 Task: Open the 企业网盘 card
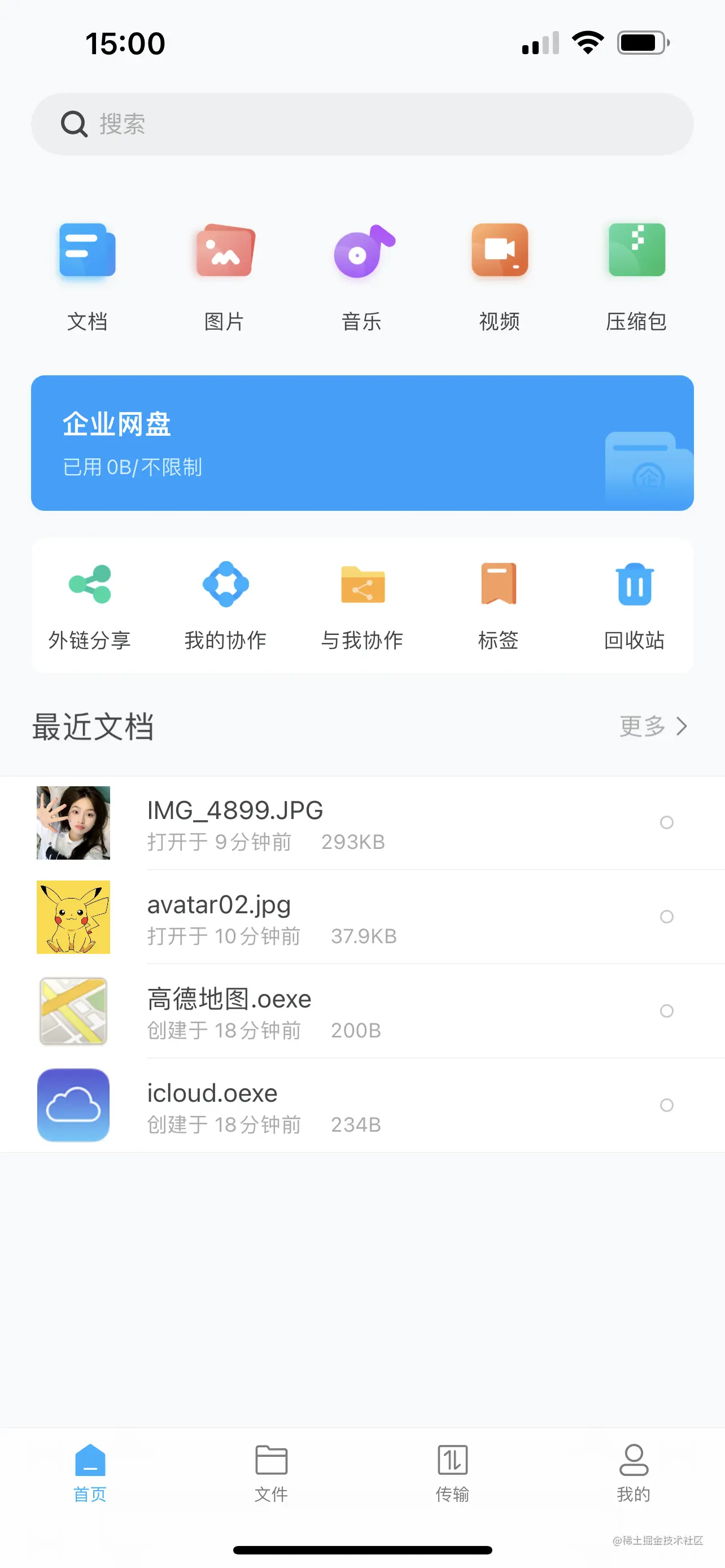point(362,443)
